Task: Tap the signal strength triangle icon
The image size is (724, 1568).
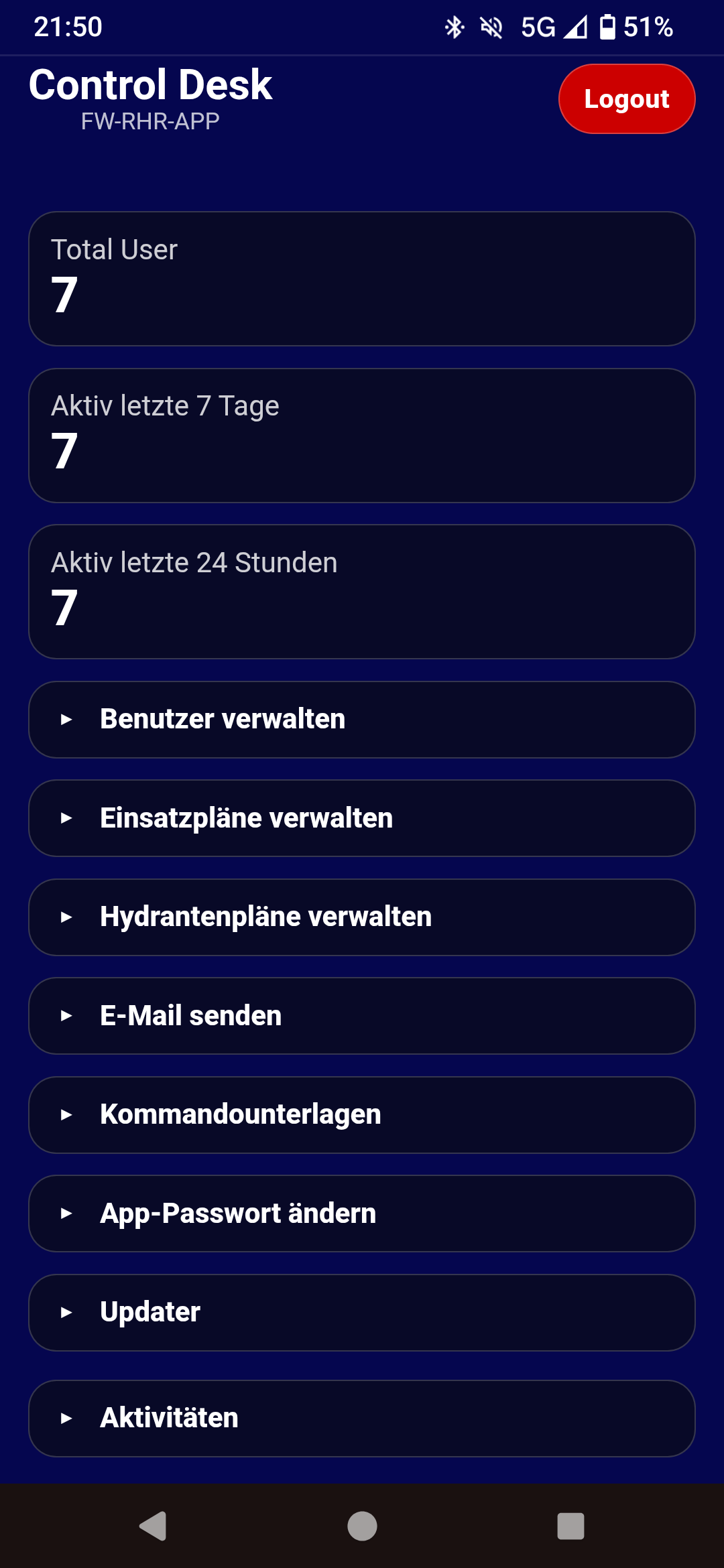Action: pyautogui.click(x=575, y=28)
